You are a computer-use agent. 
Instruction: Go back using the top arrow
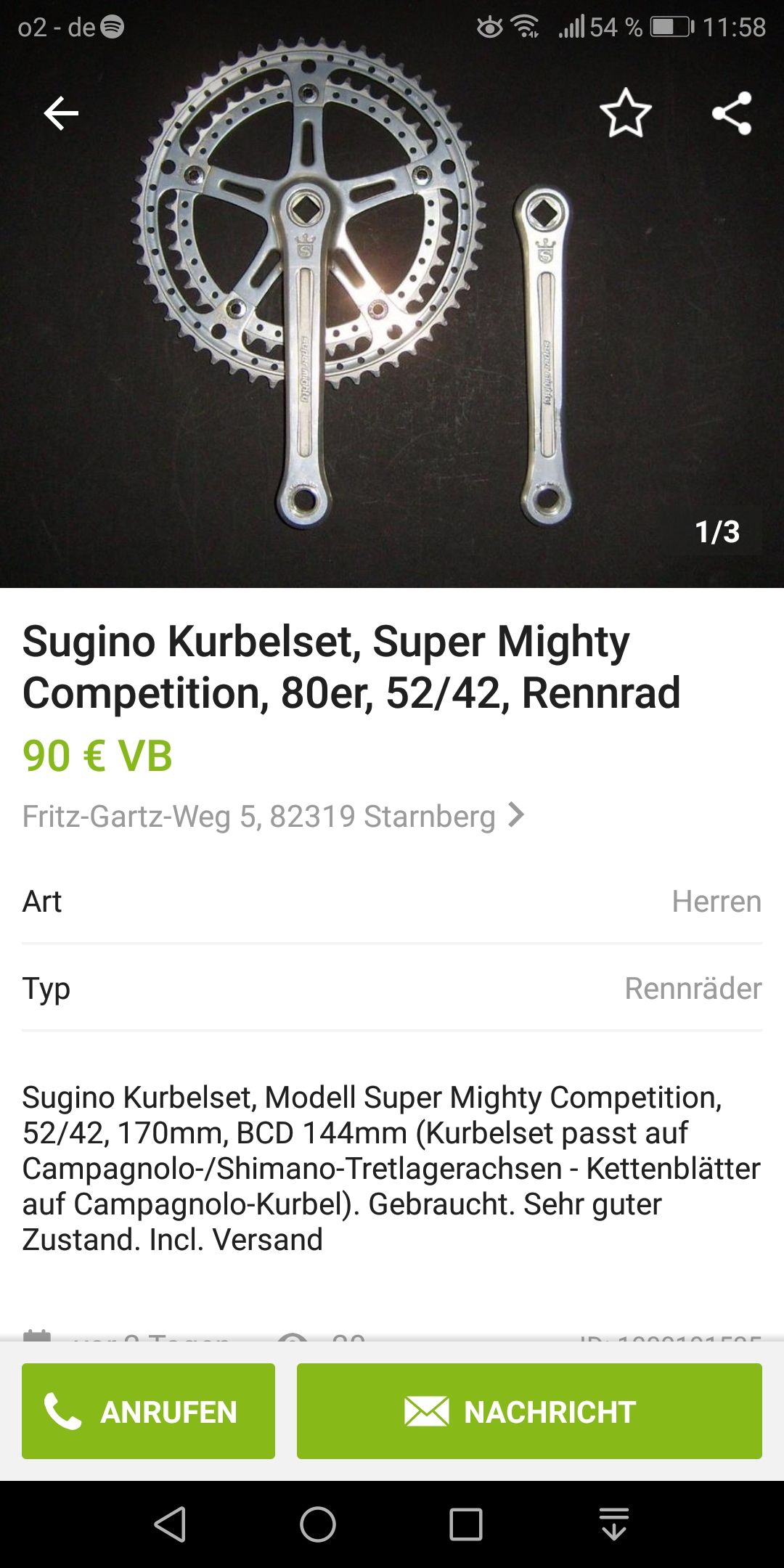pos(61,113)
